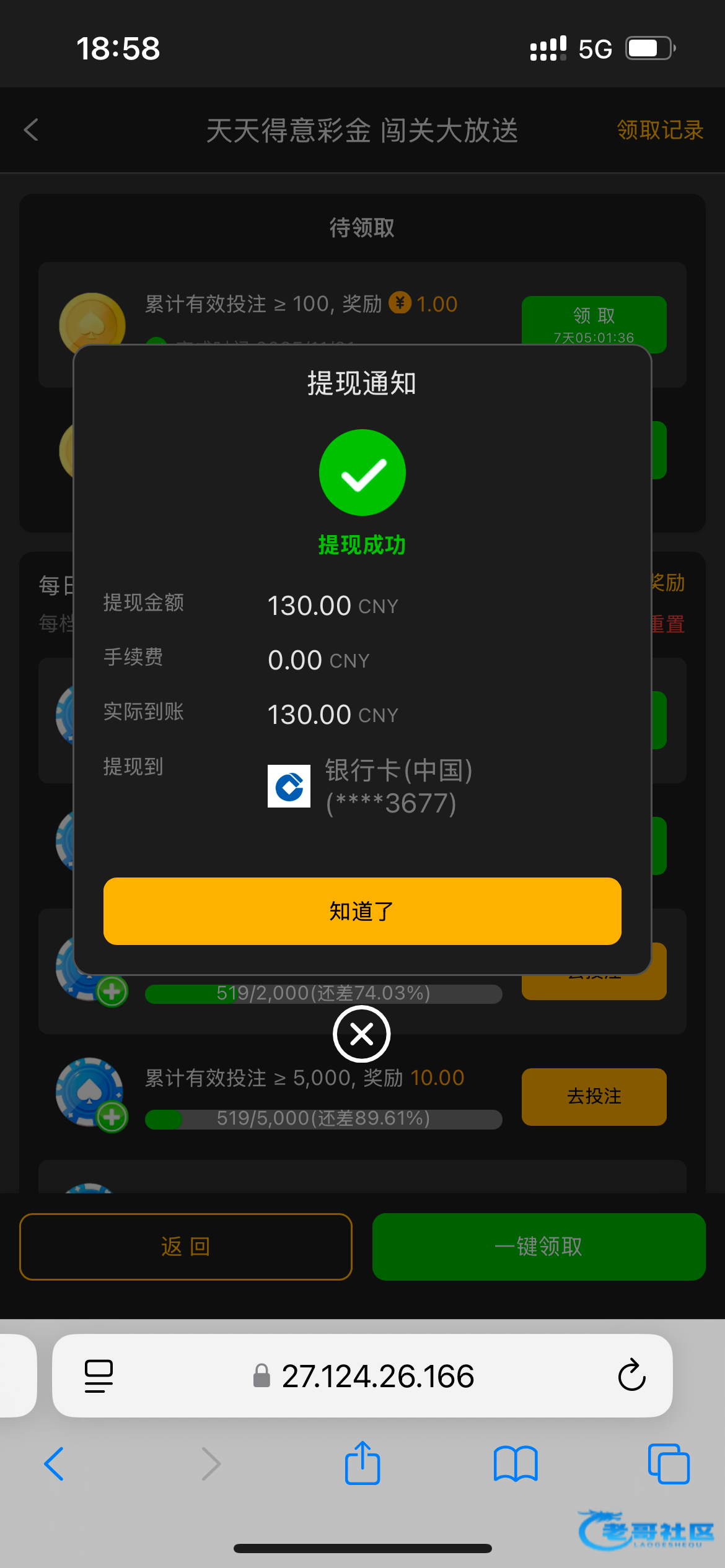This screenshot has width=725, height=1568.
Task: Navigate back in Safari history
Action: pos(55,1464)
